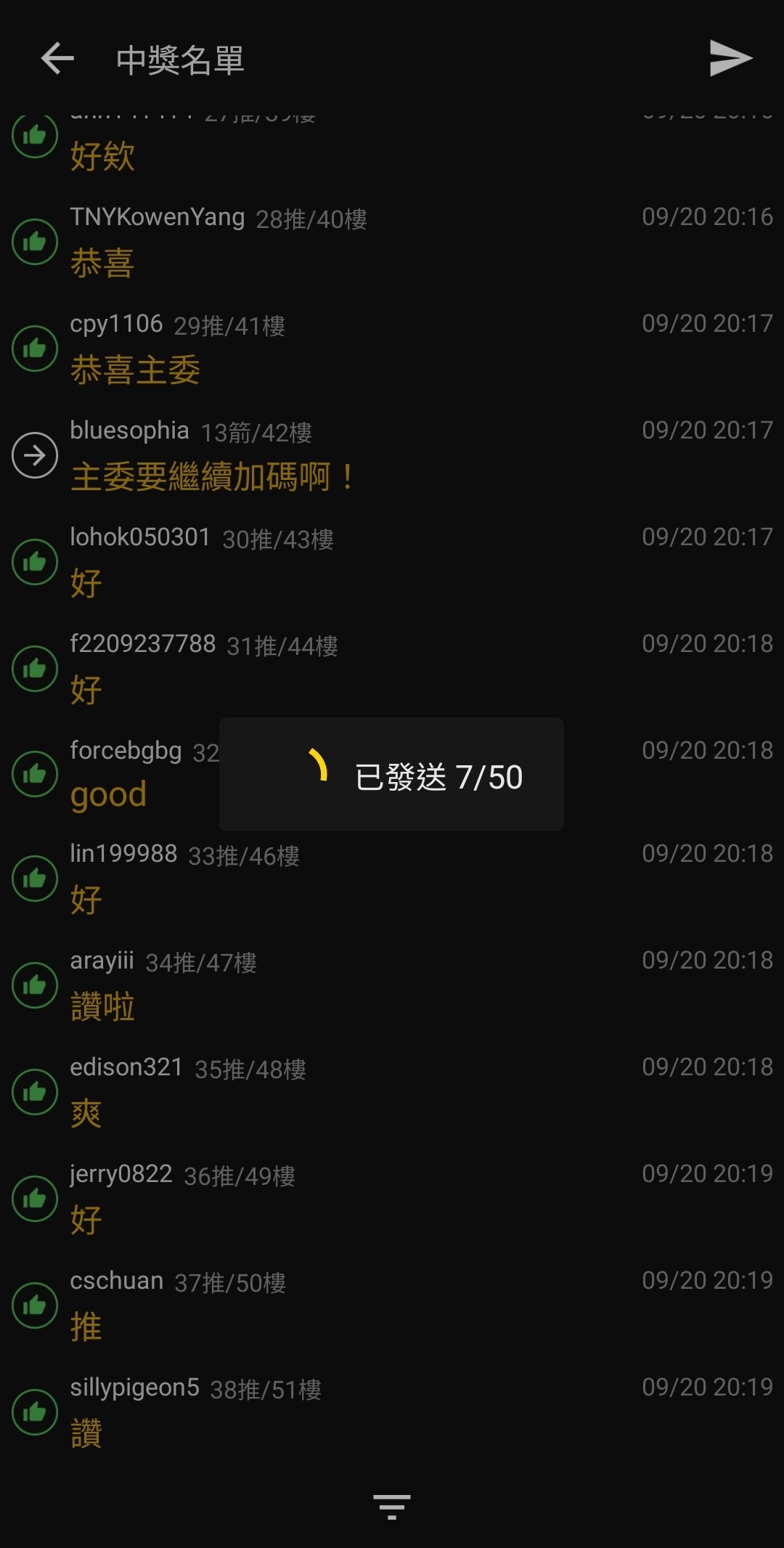Open the filter icon at the bottom
This screenshot has height=1548, width=784.
click(391, 1507)
